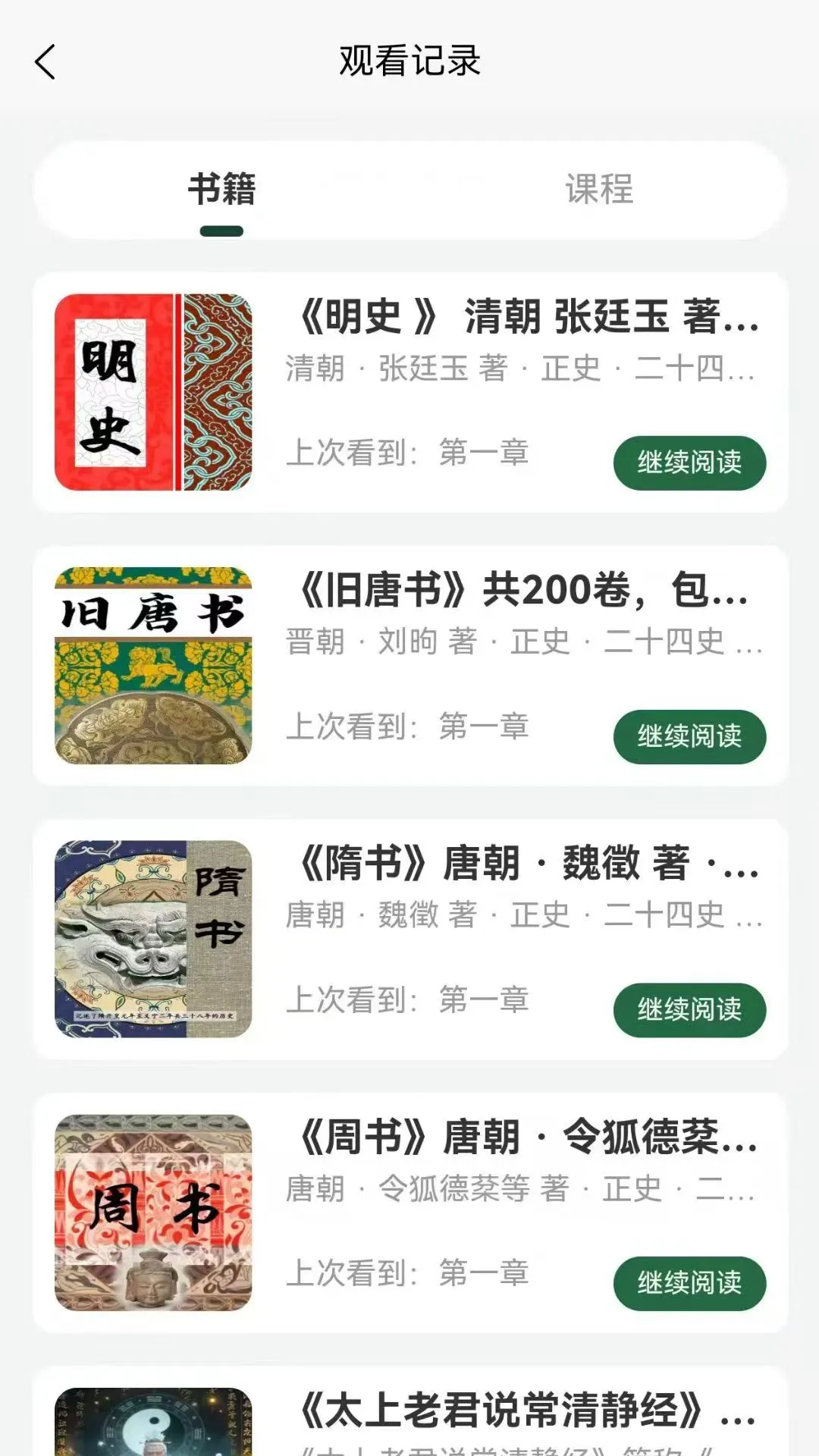
Task: Tap the back arrow to leave 观看记录
Action: (x=47, y=62)
